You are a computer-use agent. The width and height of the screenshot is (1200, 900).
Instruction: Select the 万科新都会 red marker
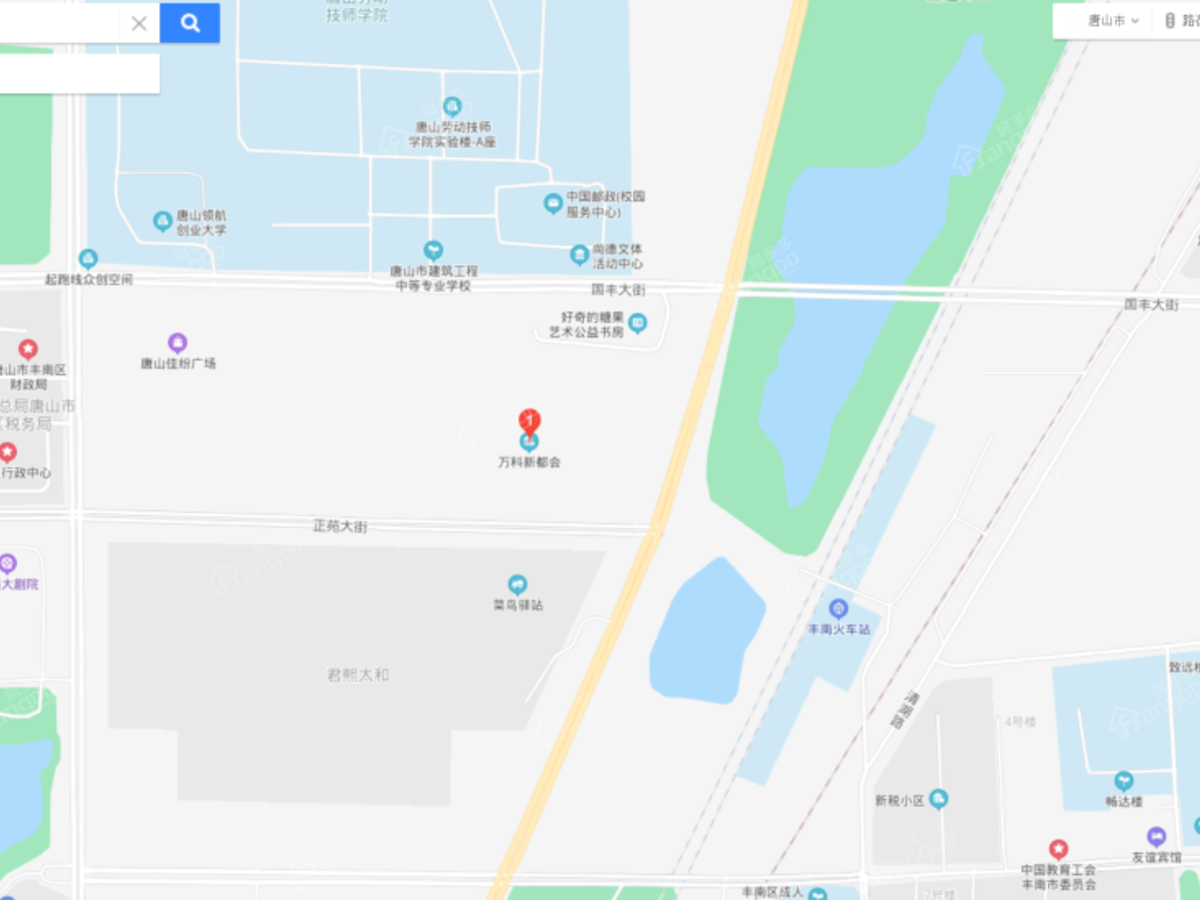click(530, 421)
